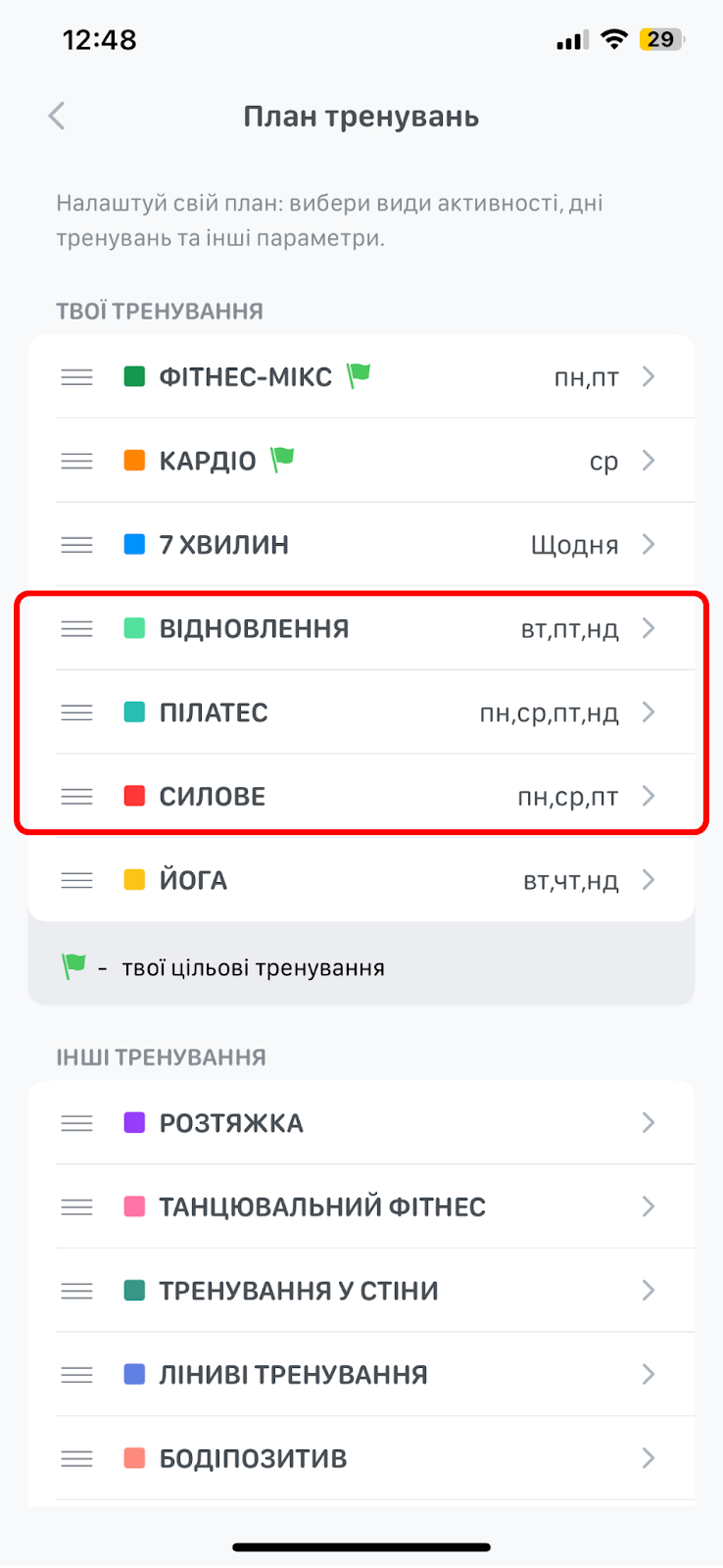
Task: Open РОЗТЯЖКА in other workouts
Action: pyautogui.click(x=361, y=1122)
